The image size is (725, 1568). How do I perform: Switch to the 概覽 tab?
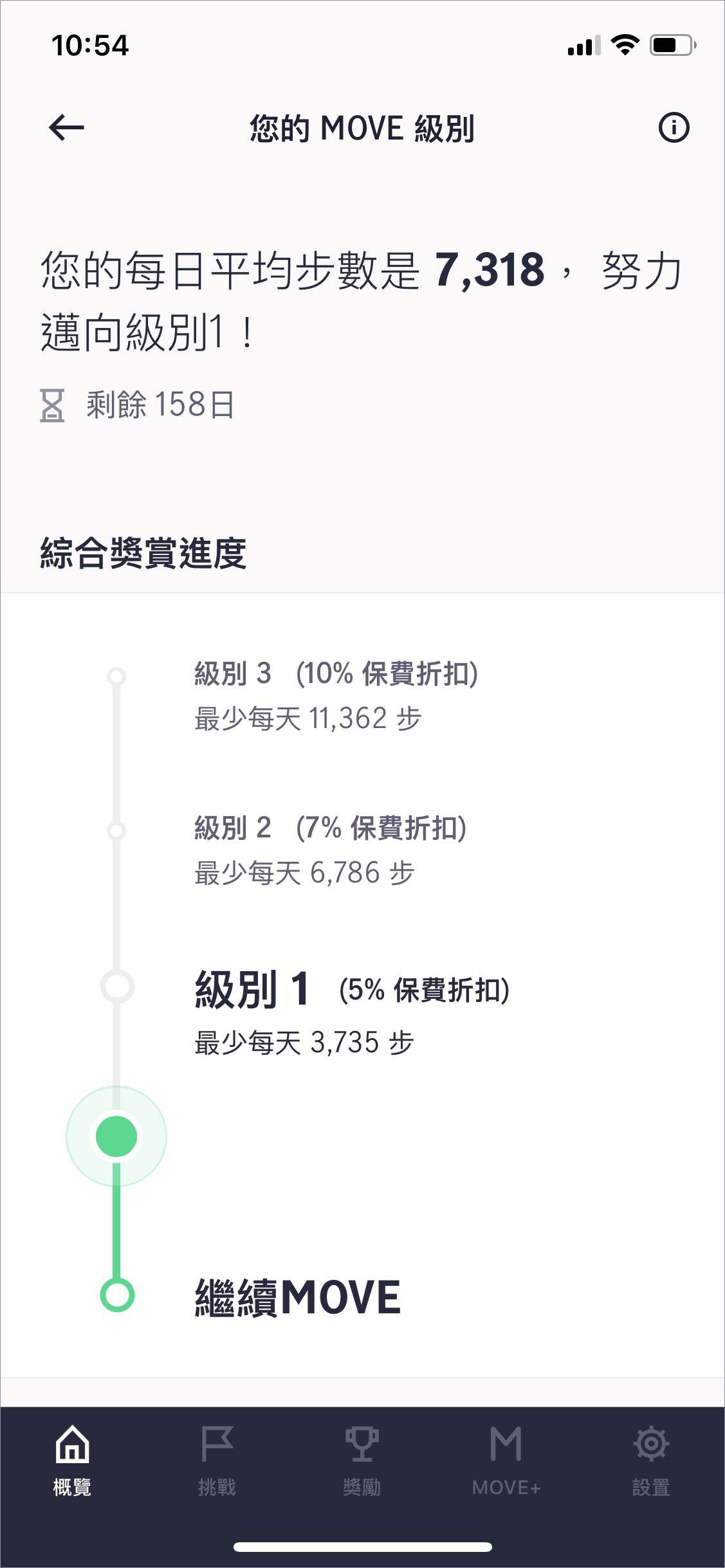[x=72, y=1461]
